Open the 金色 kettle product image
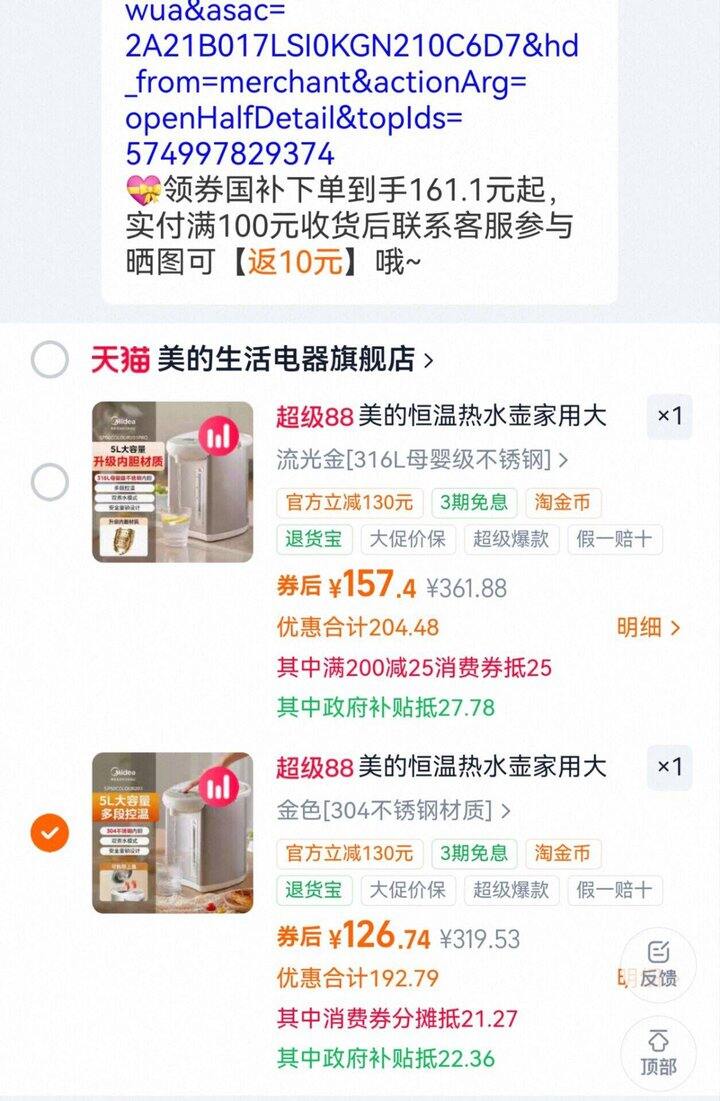The image size is (720, 1101). [173, 833]
